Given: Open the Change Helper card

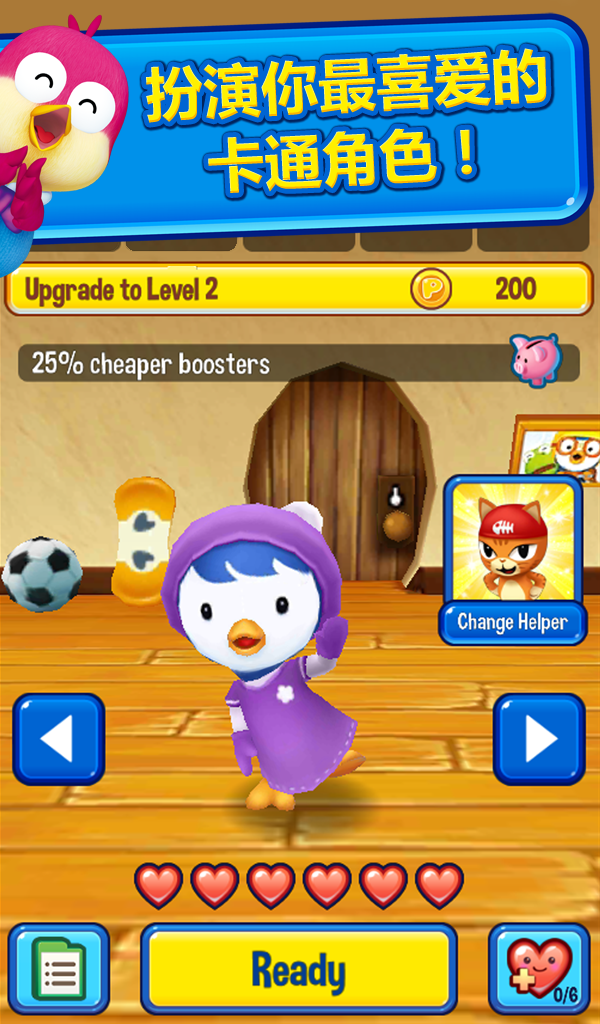Looking at the screenshot, I should pyautogui.click(x=513, y=560).
